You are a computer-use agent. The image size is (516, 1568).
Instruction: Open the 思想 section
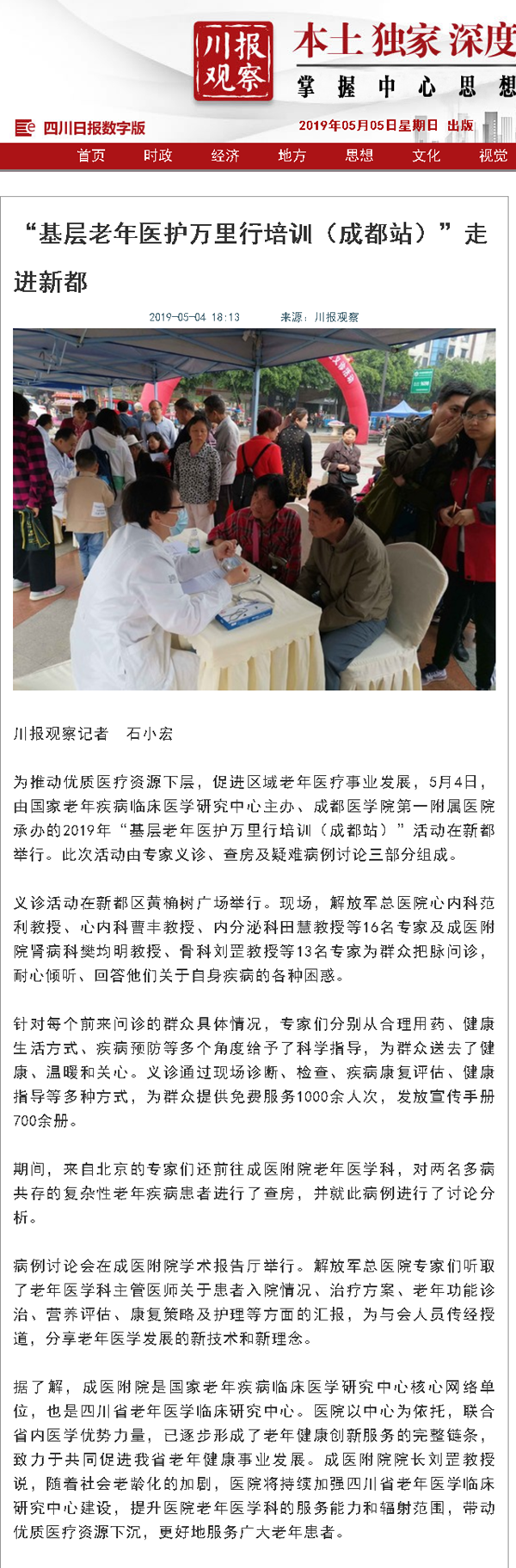359,156
